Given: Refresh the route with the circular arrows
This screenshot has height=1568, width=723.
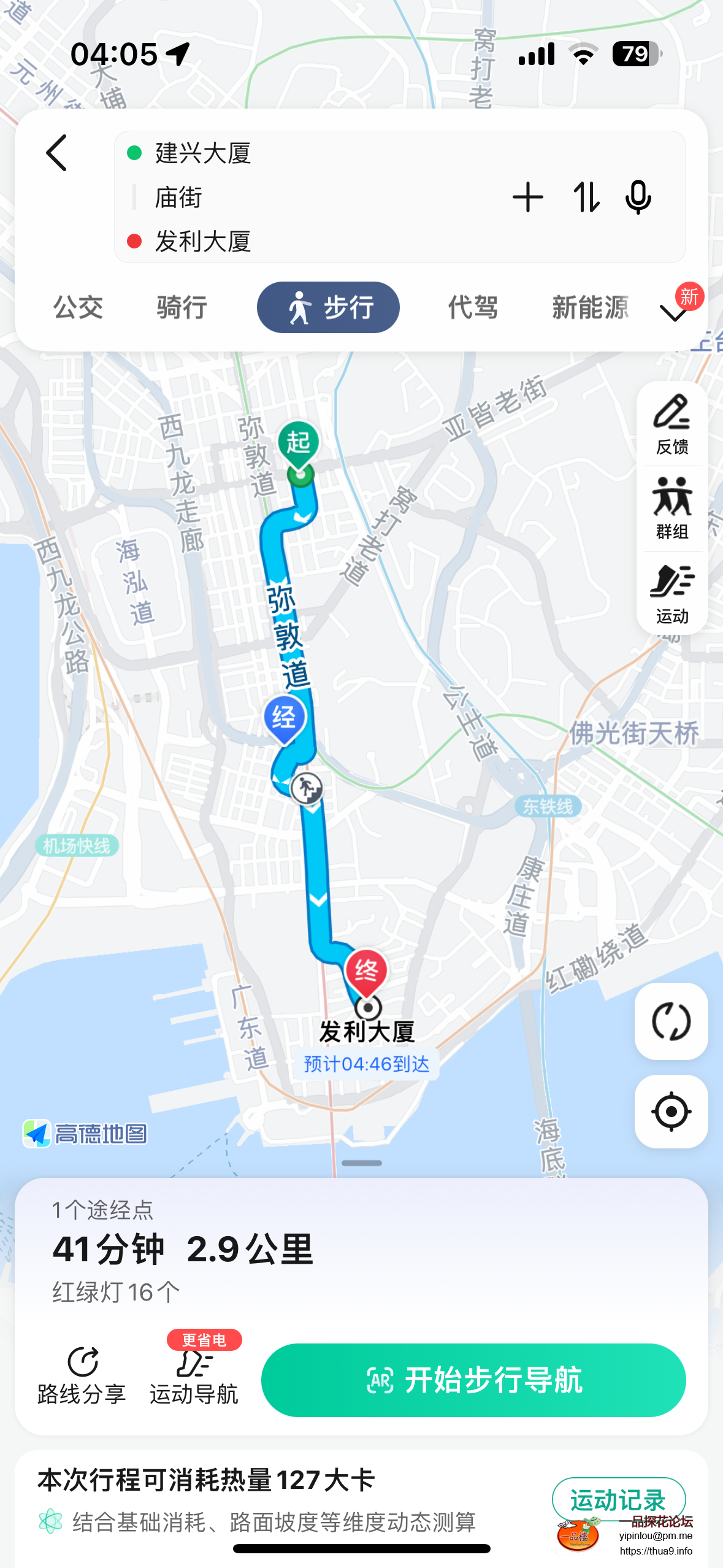Looking at the screenshot, I should point(671,1021).
